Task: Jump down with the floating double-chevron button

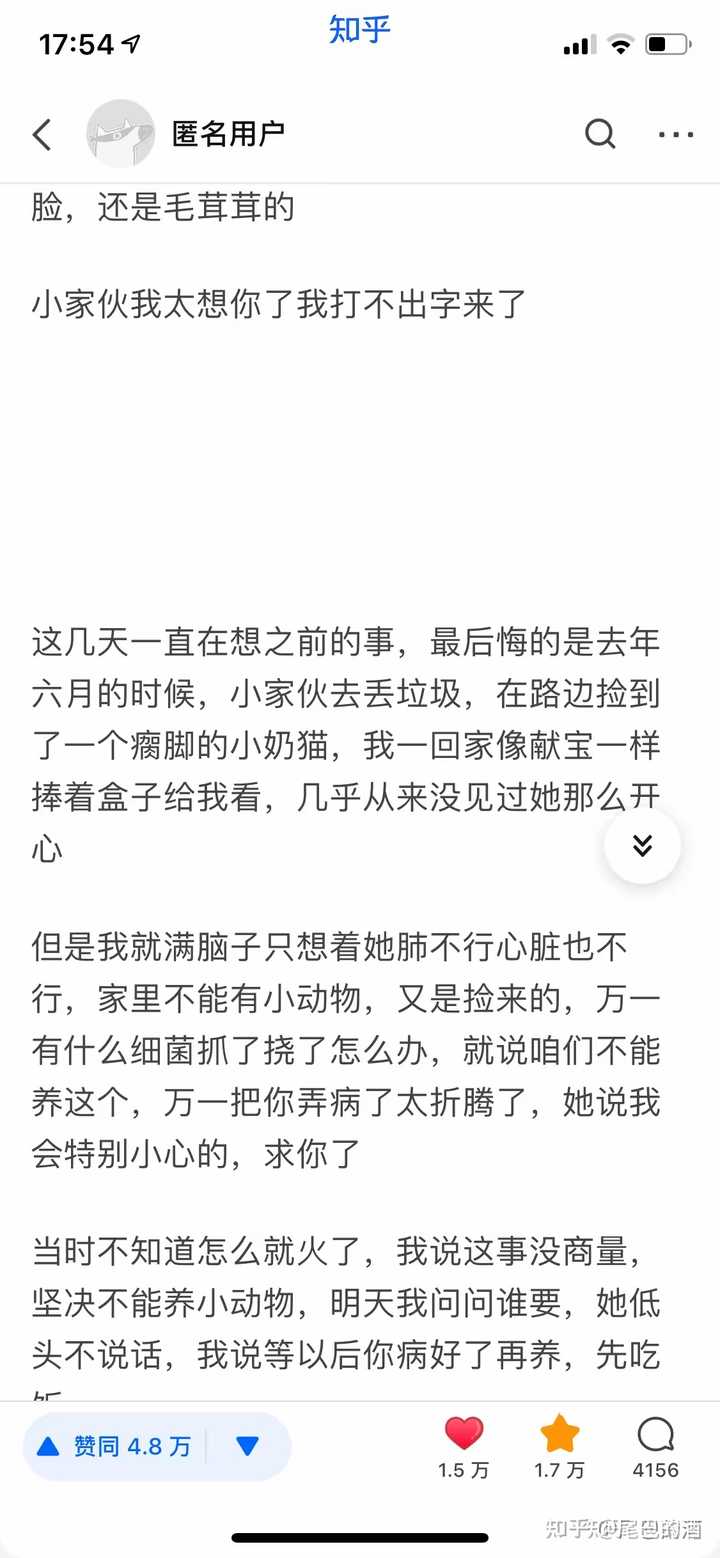Action: (x=642, y=846)
